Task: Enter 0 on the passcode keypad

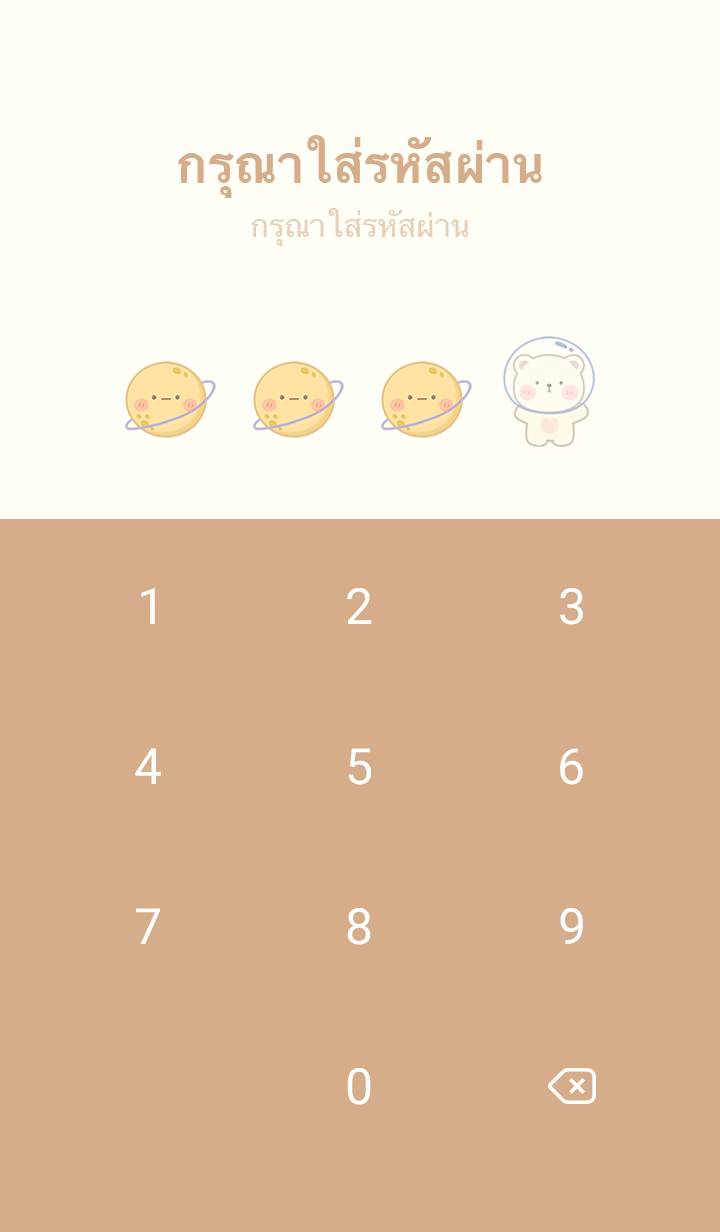Action: point(359,1087)
